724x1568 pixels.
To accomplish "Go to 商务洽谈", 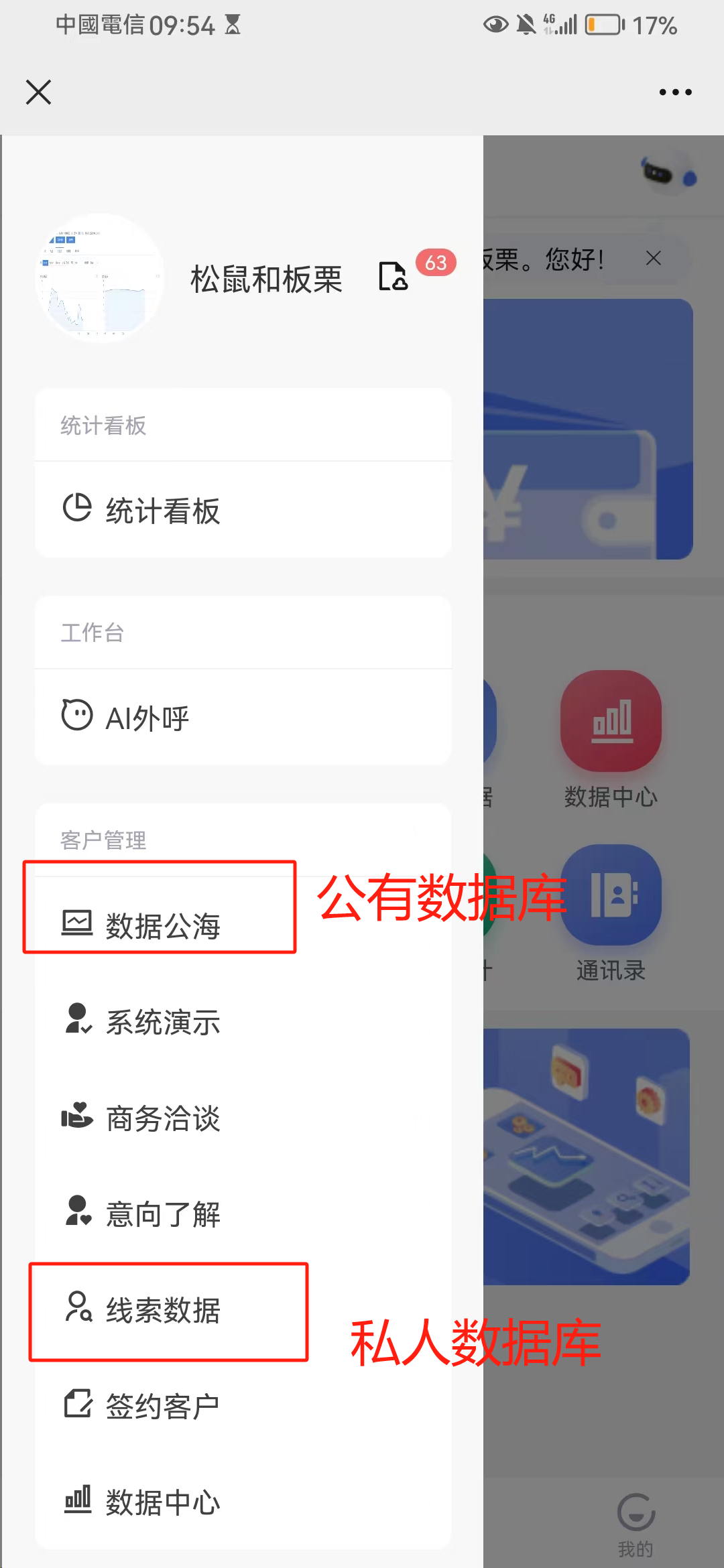I will (x=243, y=1118).
